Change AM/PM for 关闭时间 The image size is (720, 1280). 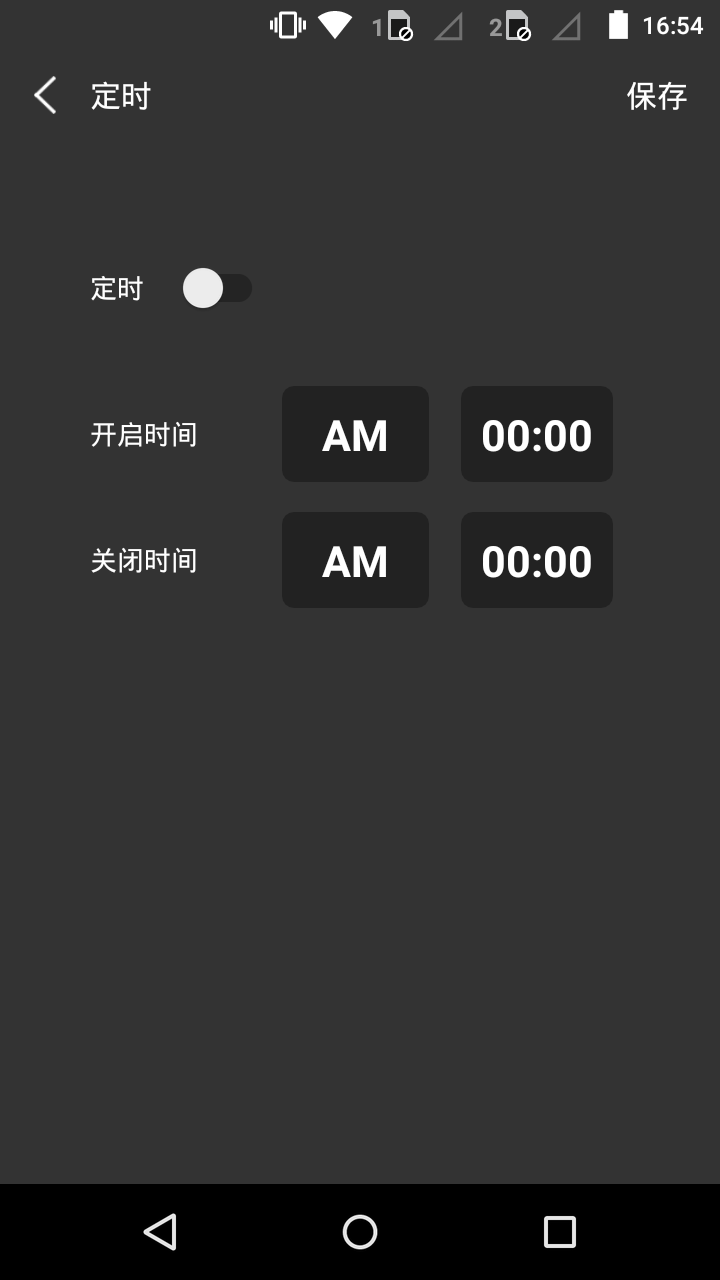[355, 561]
